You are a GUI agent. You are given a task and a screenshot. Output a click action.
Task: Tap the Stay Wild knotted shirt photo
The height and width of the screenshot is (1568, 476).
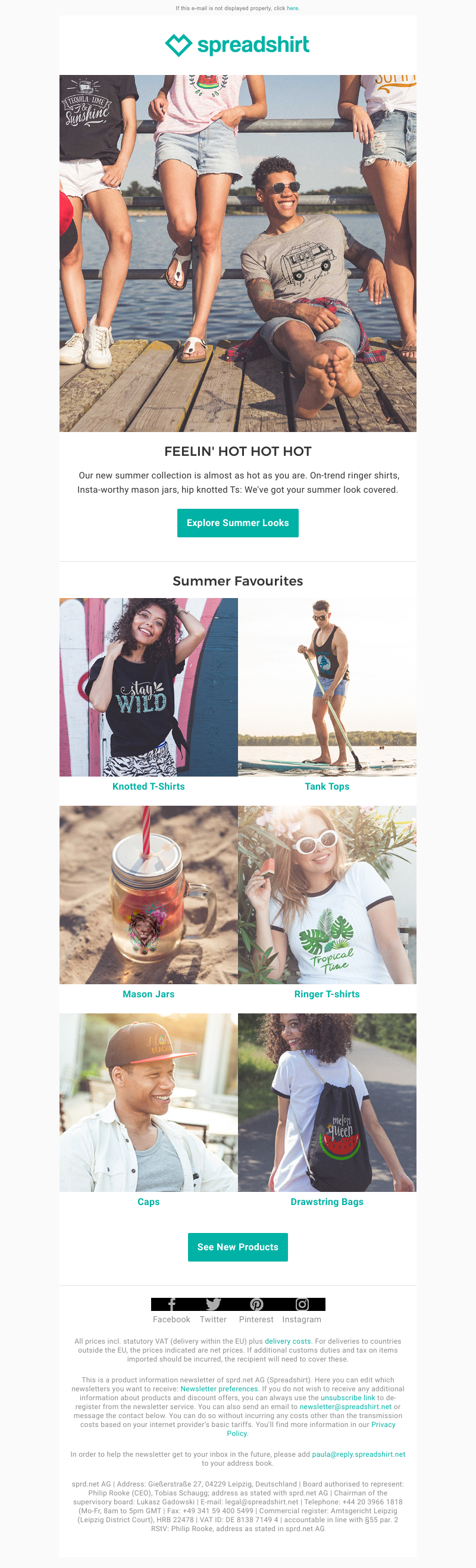click(x=148, y=687)
